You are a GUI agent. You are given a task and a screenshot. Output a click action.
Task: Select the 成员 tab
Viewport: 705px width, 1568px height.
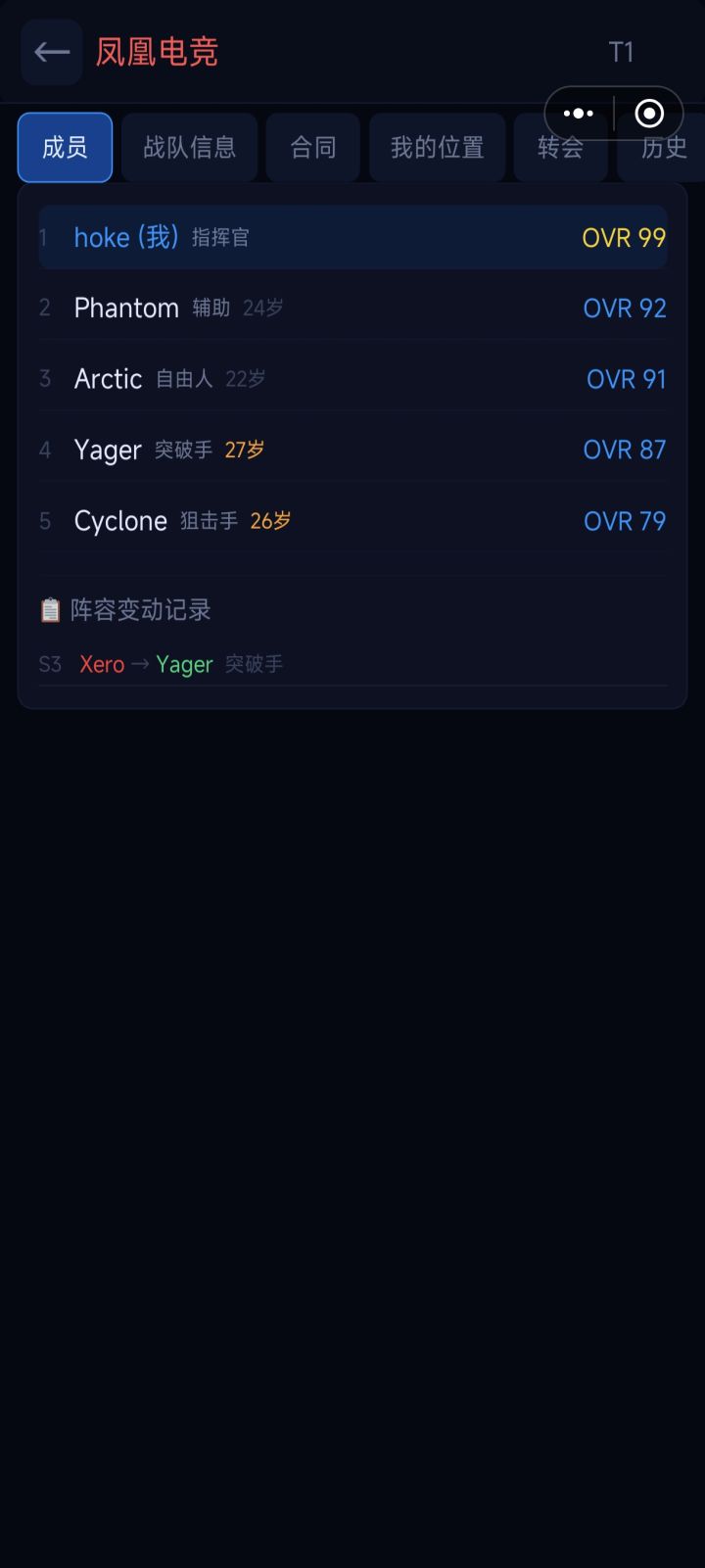pos(65,148)
